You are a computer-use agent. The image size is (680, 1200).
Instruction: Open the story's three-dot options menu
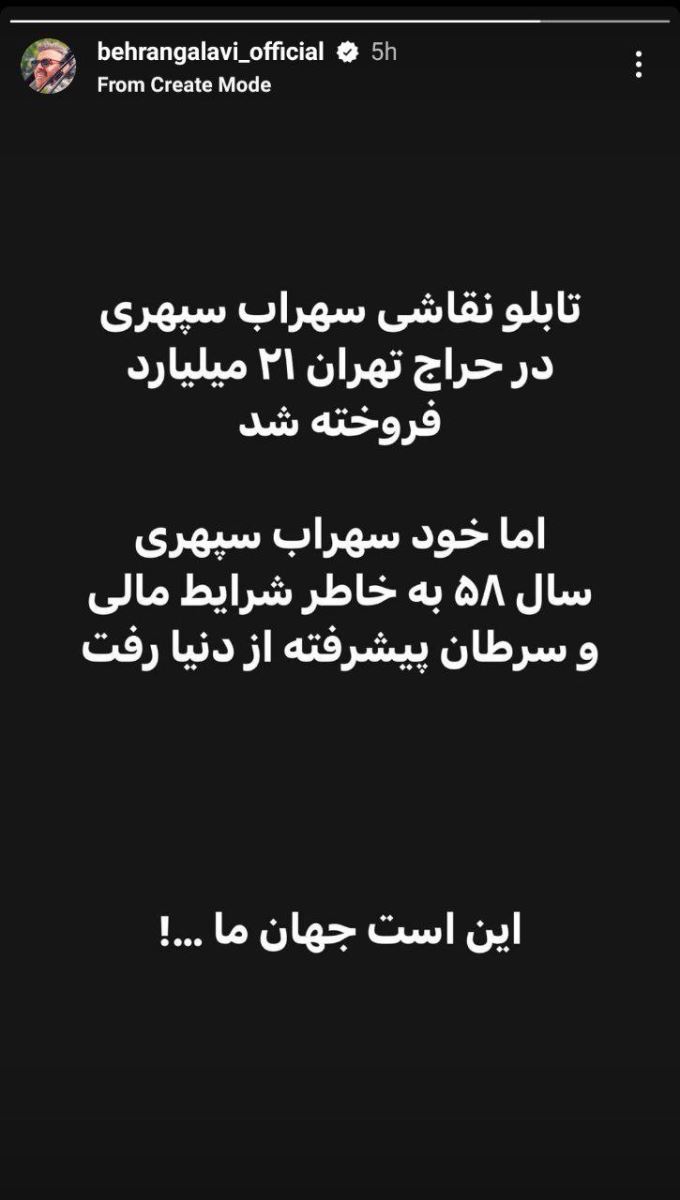coord(639,65)
